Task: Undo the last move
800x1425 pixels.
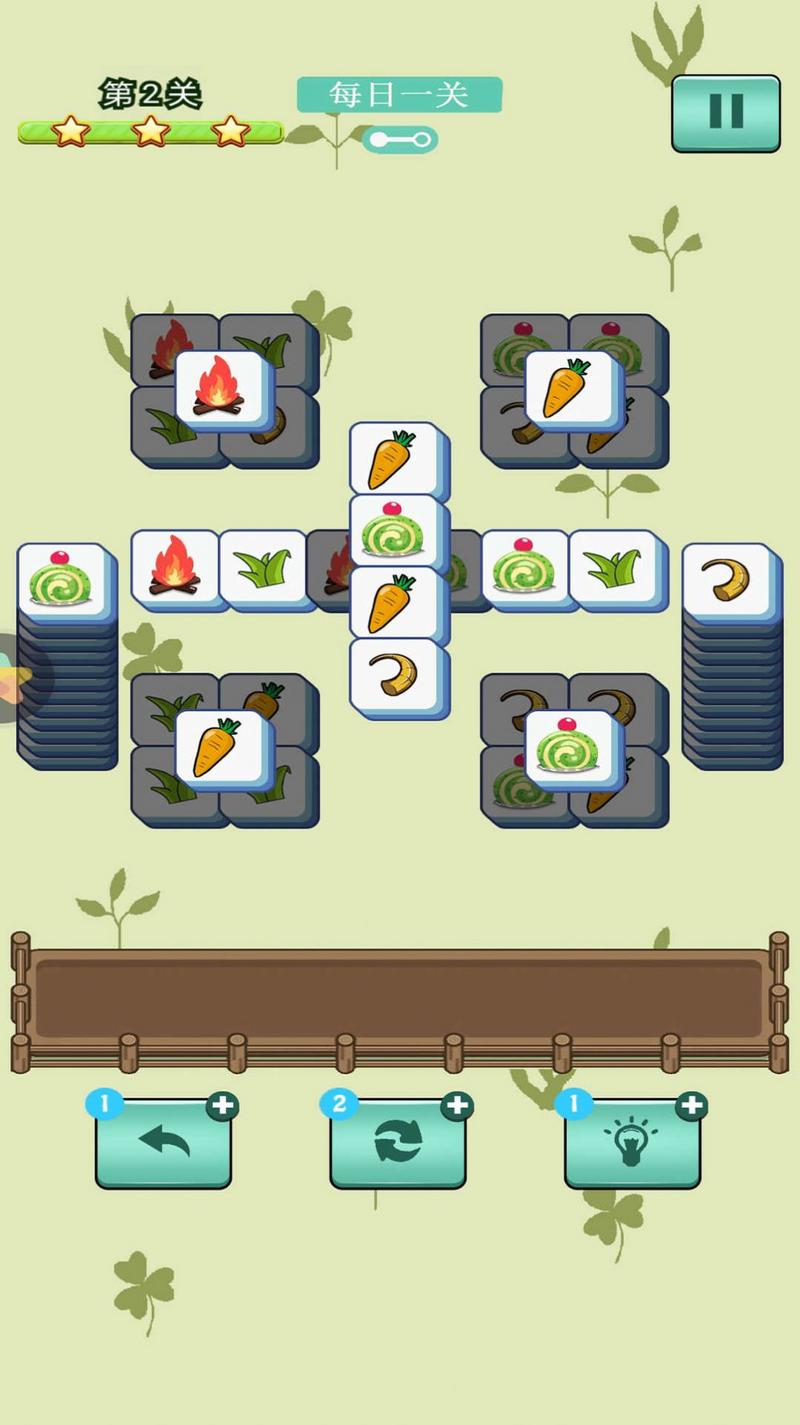Action: pyautogui.click(x=163, y=1143)
